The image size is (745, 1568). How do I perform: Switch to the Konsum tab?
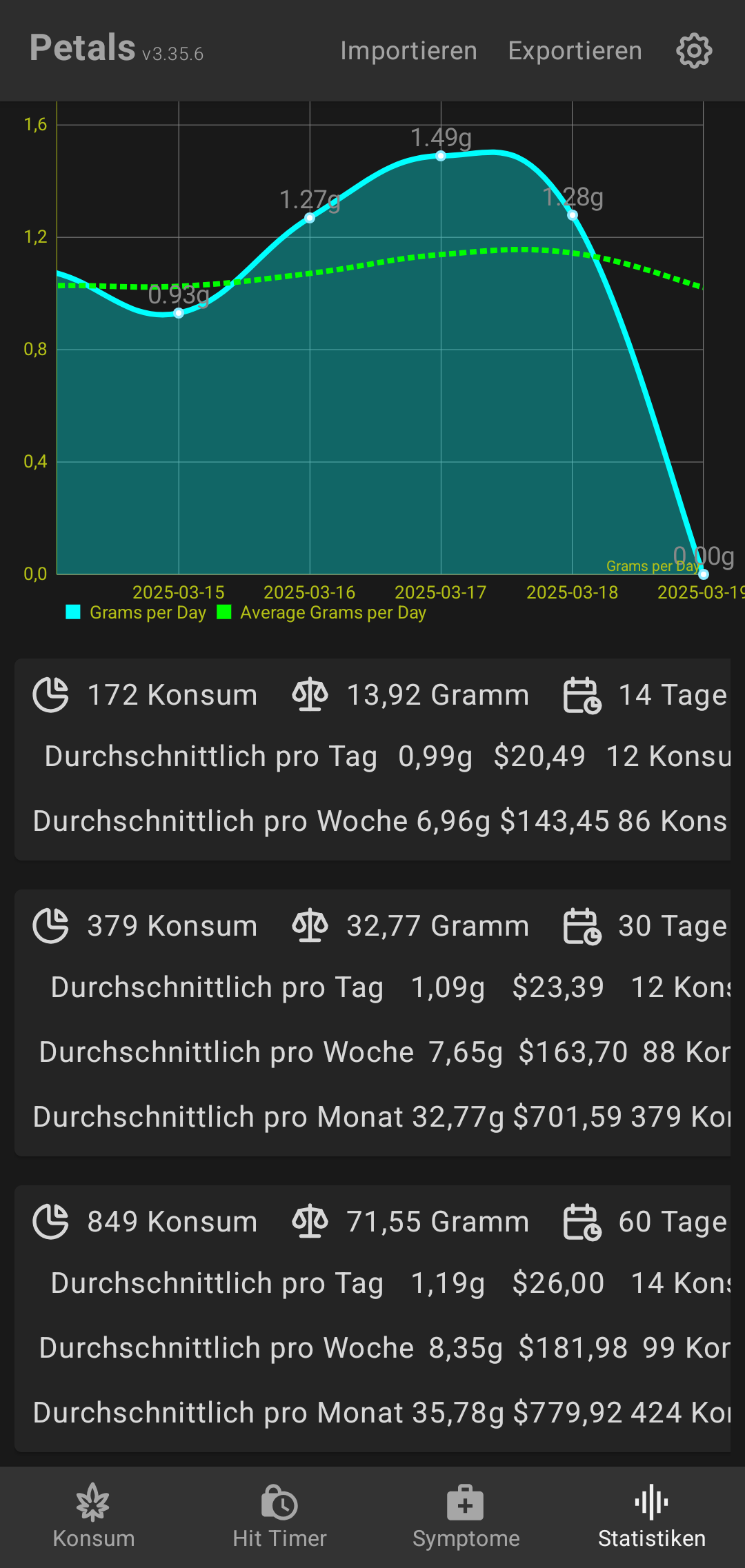[94, 1516]
